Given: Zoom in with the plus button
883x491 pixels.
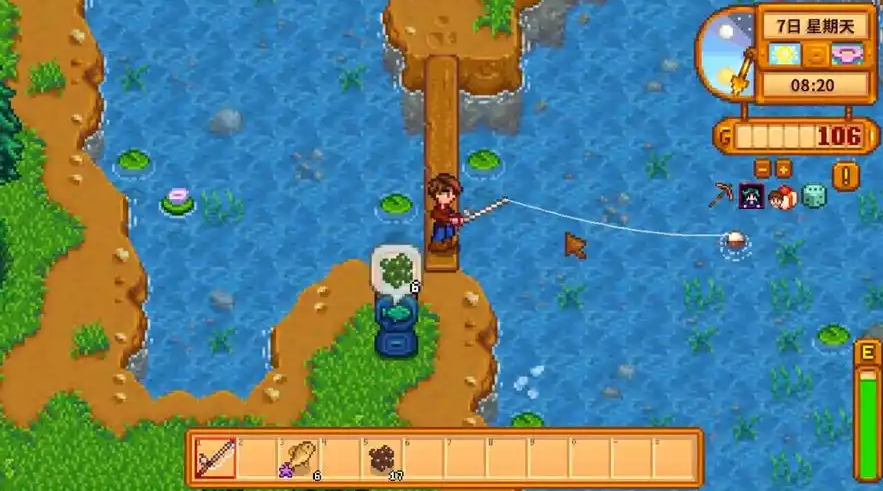Looking at the screenshot, I should pos(783,168).
